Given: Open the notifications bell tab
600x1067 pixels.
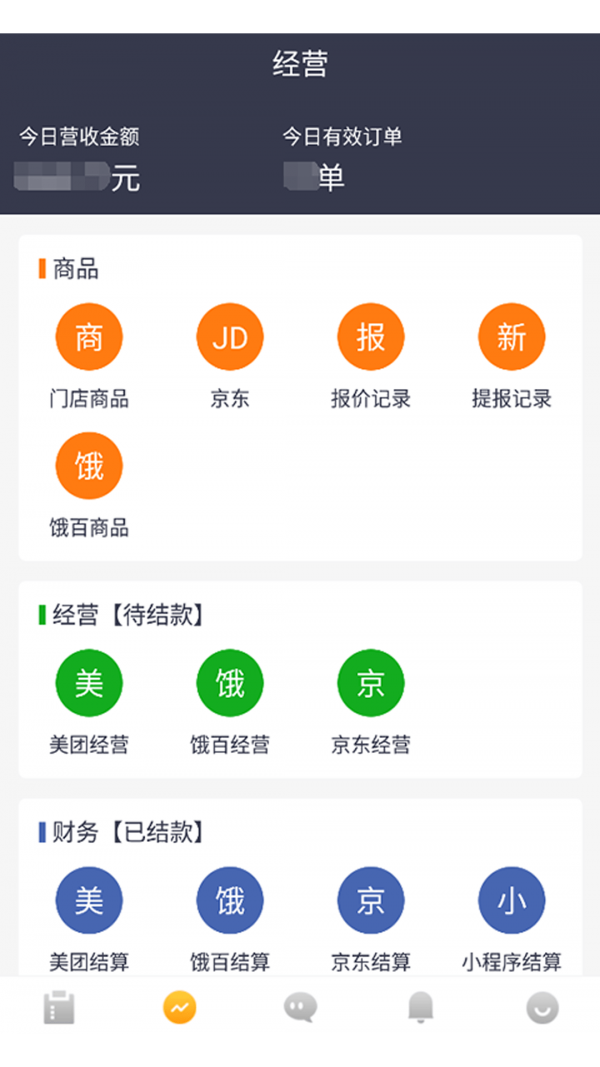Looking at the screenshot, I should tap(421, 1008).
